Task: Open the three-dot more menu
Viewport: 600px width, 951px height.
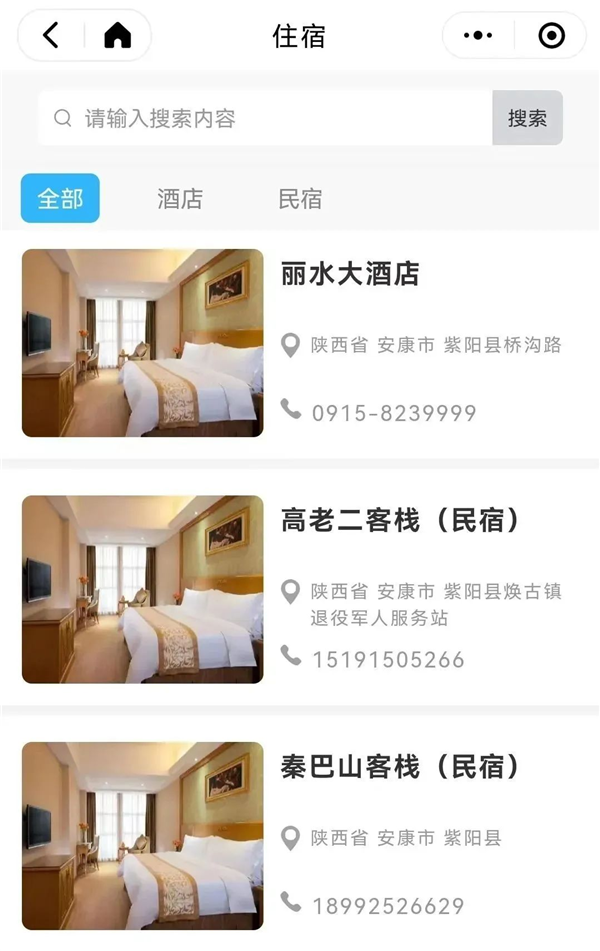Action: pyautogui.click(x=478, y=36)
